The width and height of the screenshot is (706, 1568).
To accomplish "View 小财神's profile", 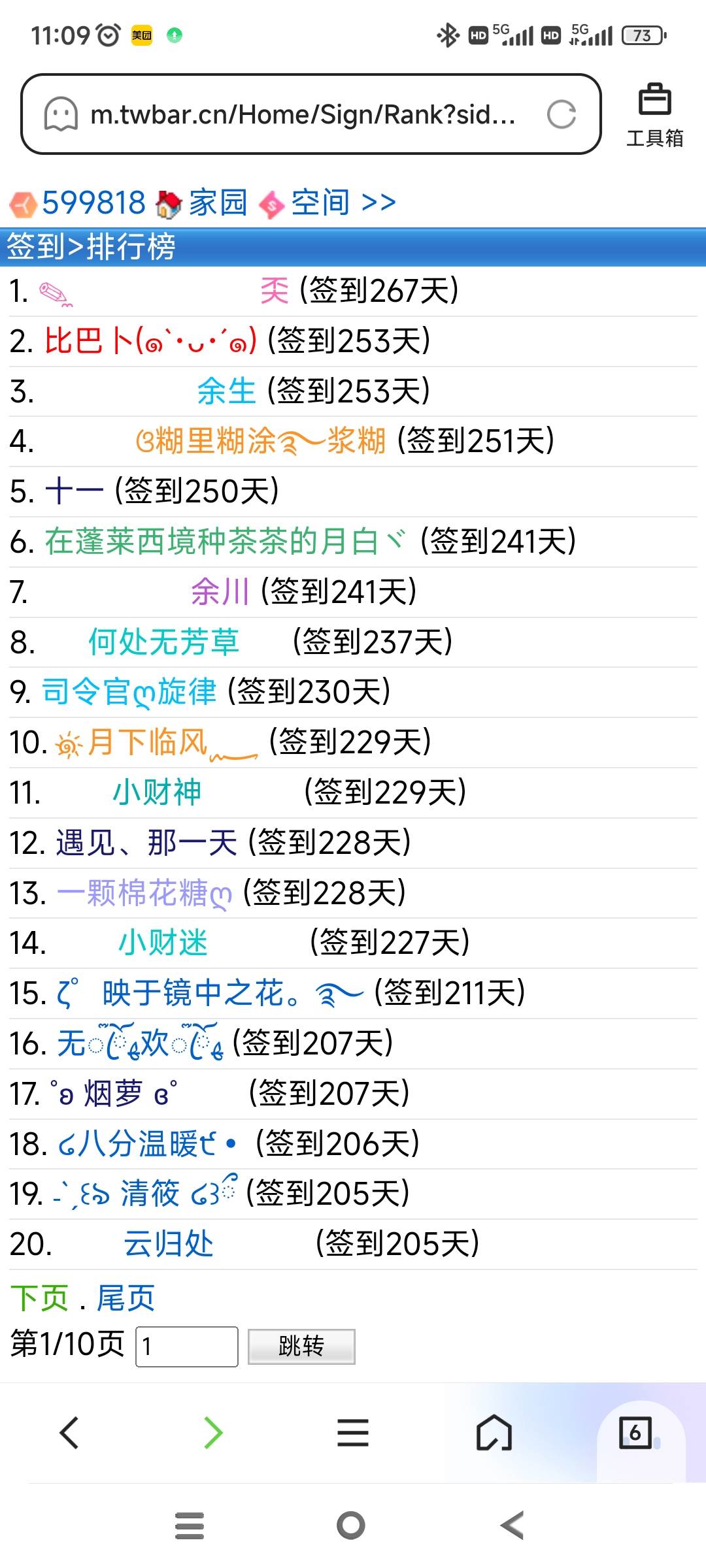I will point(157,792).
